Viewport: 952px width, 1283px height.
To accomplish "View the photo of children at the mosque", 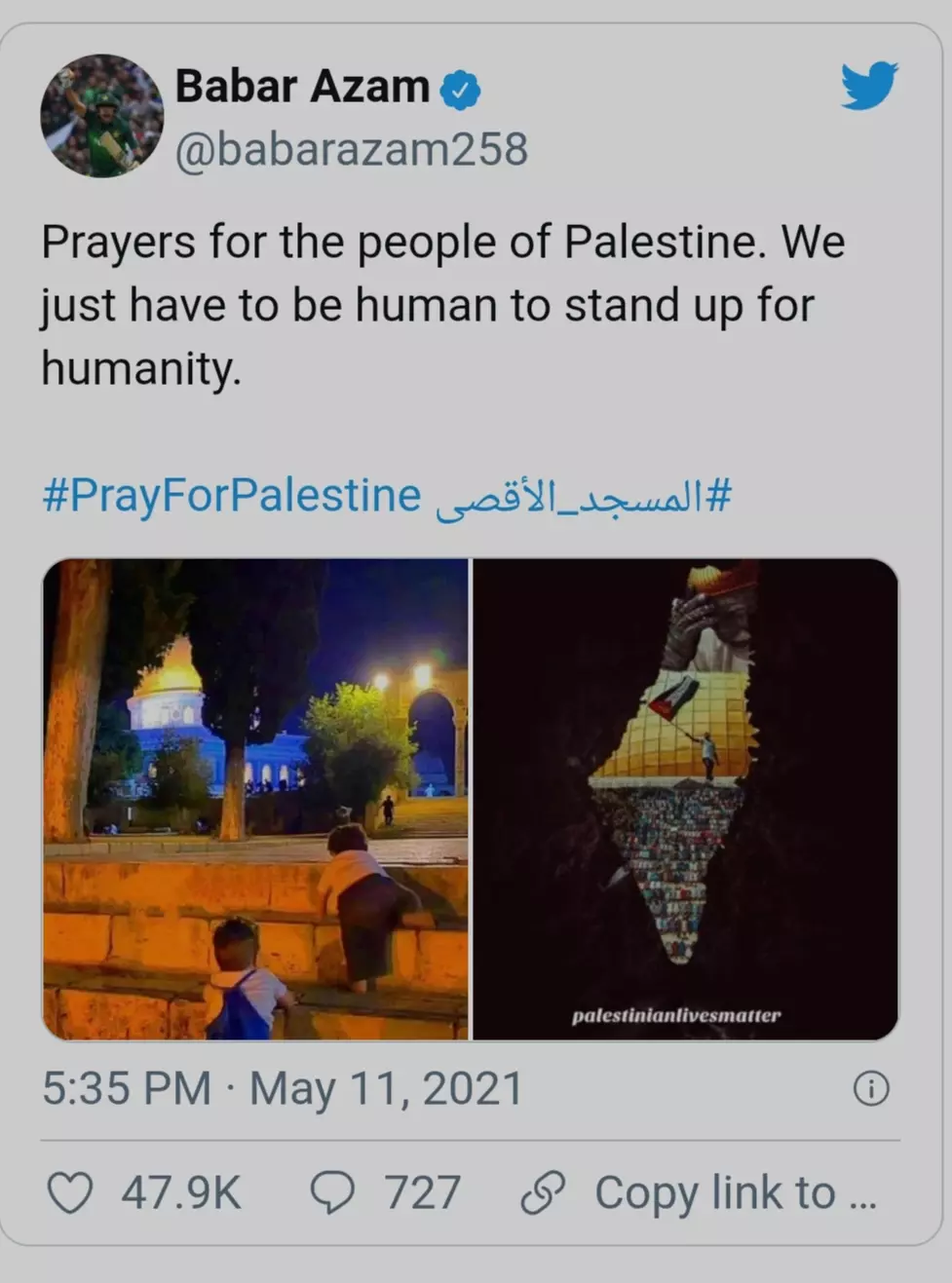I will coord(255,799).
